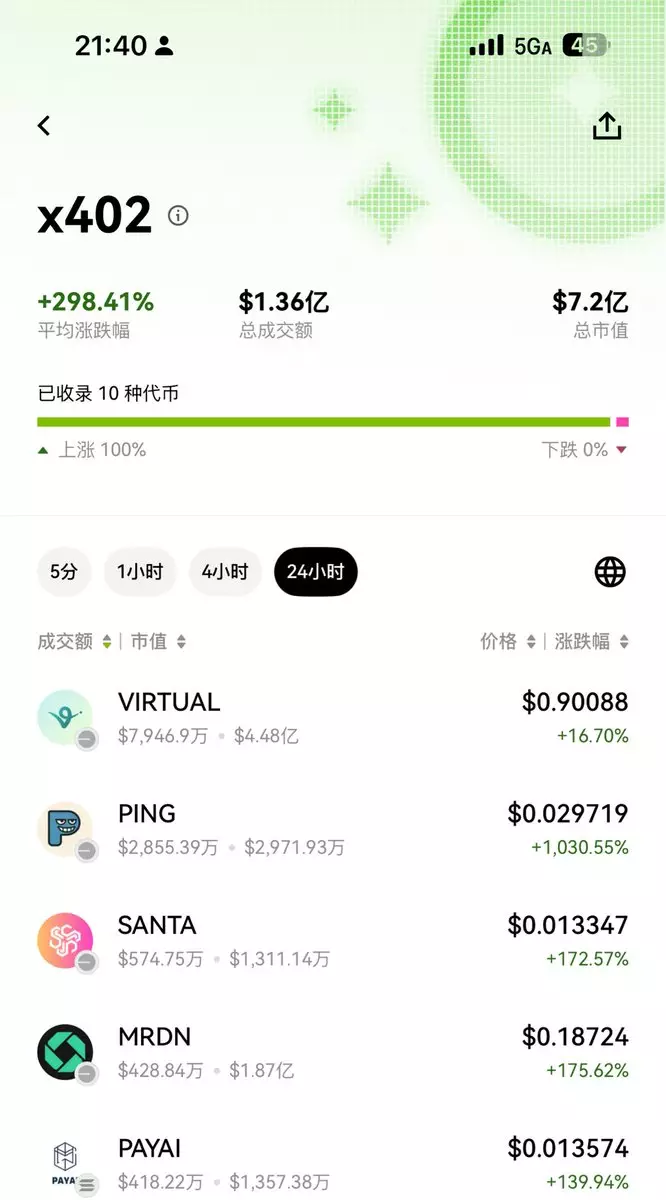666x1200 pixels.
Task: Sort list by 价格
Action: tap(508, 642)
